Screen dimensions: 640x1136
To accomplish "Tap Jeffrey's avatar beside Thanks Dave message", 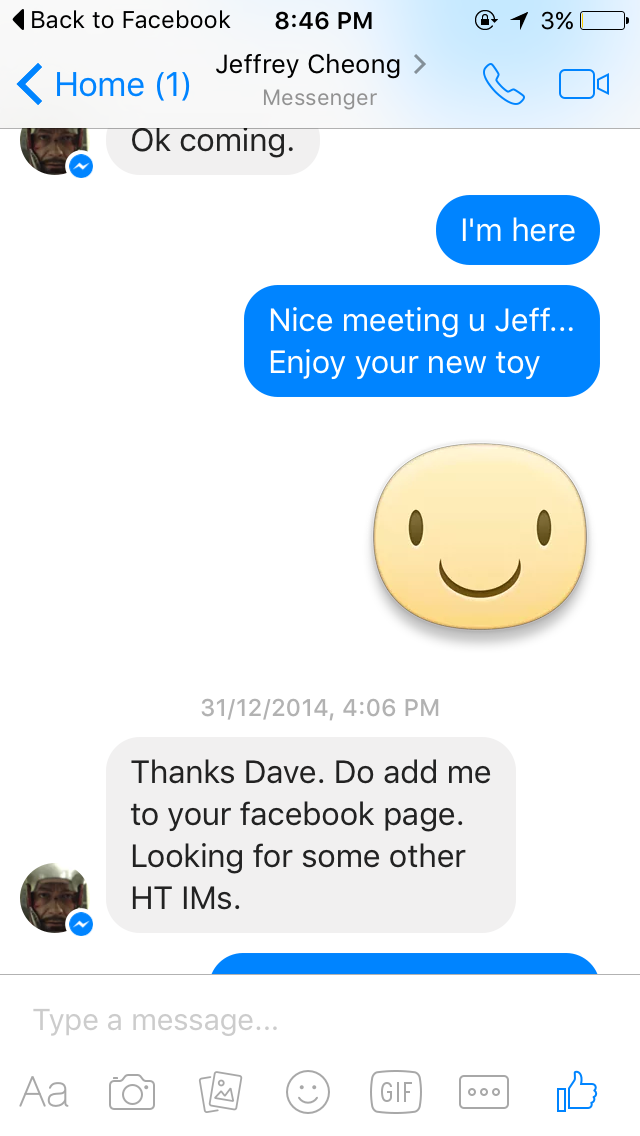I will pos(56,898).
